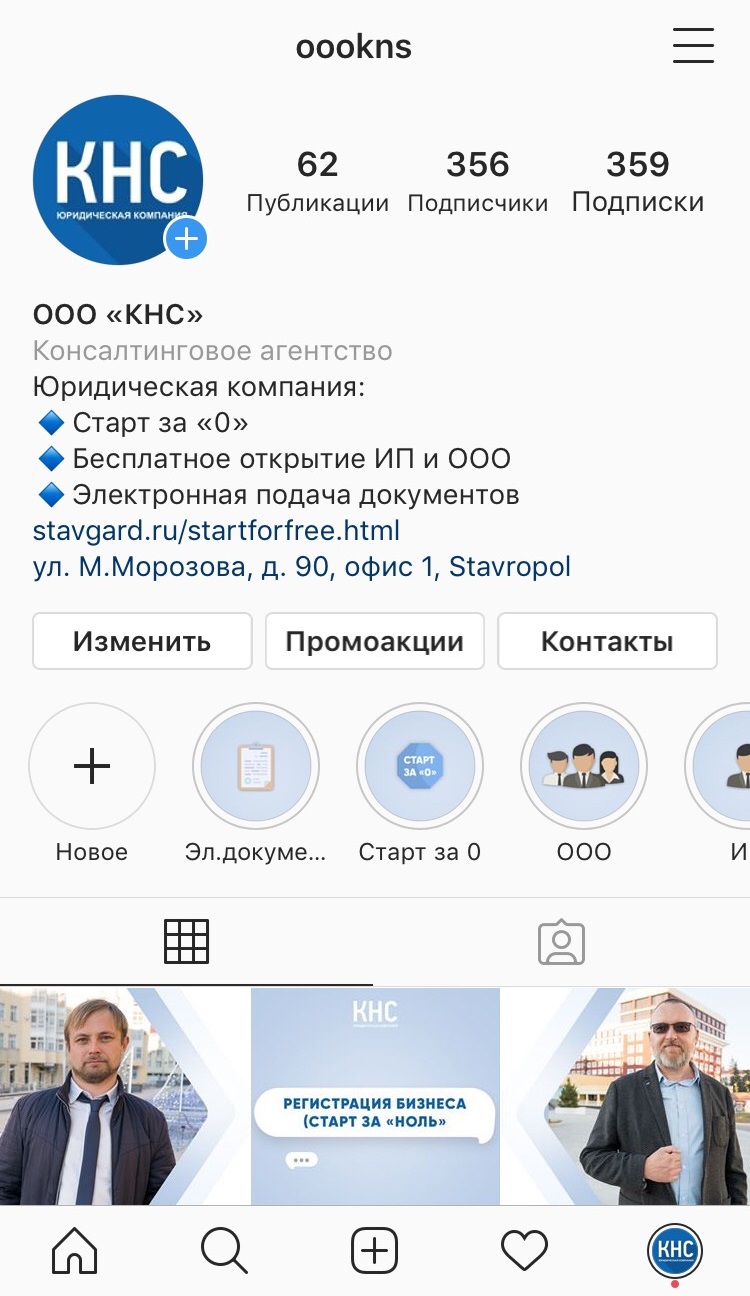The height and width of the screenshot is (1296, 750).
Task: View the 356 Подписчики list
Action: tap(478, 181)
